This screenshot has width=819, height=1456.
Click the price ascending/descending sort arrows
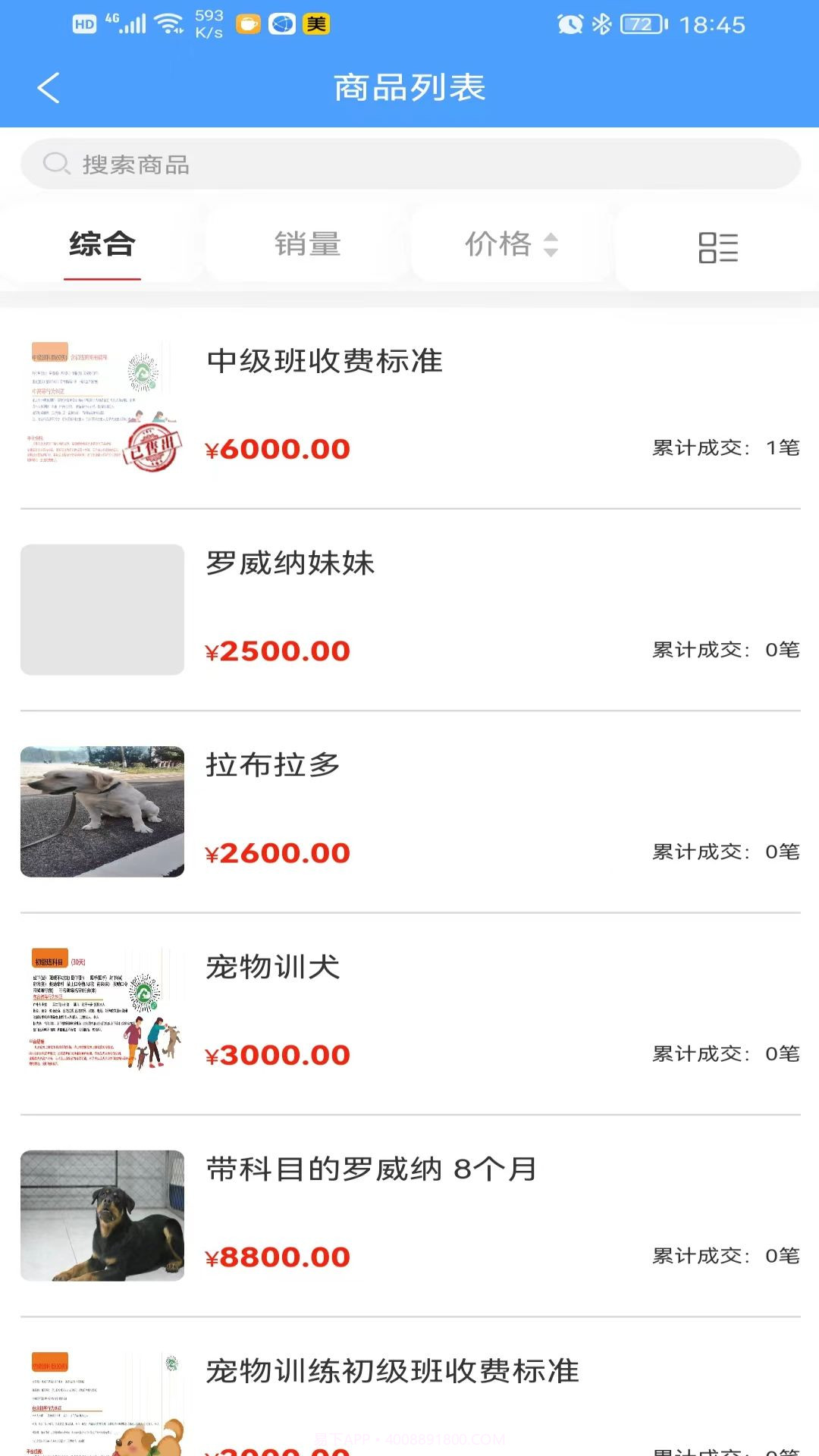(x=551, y=245)
